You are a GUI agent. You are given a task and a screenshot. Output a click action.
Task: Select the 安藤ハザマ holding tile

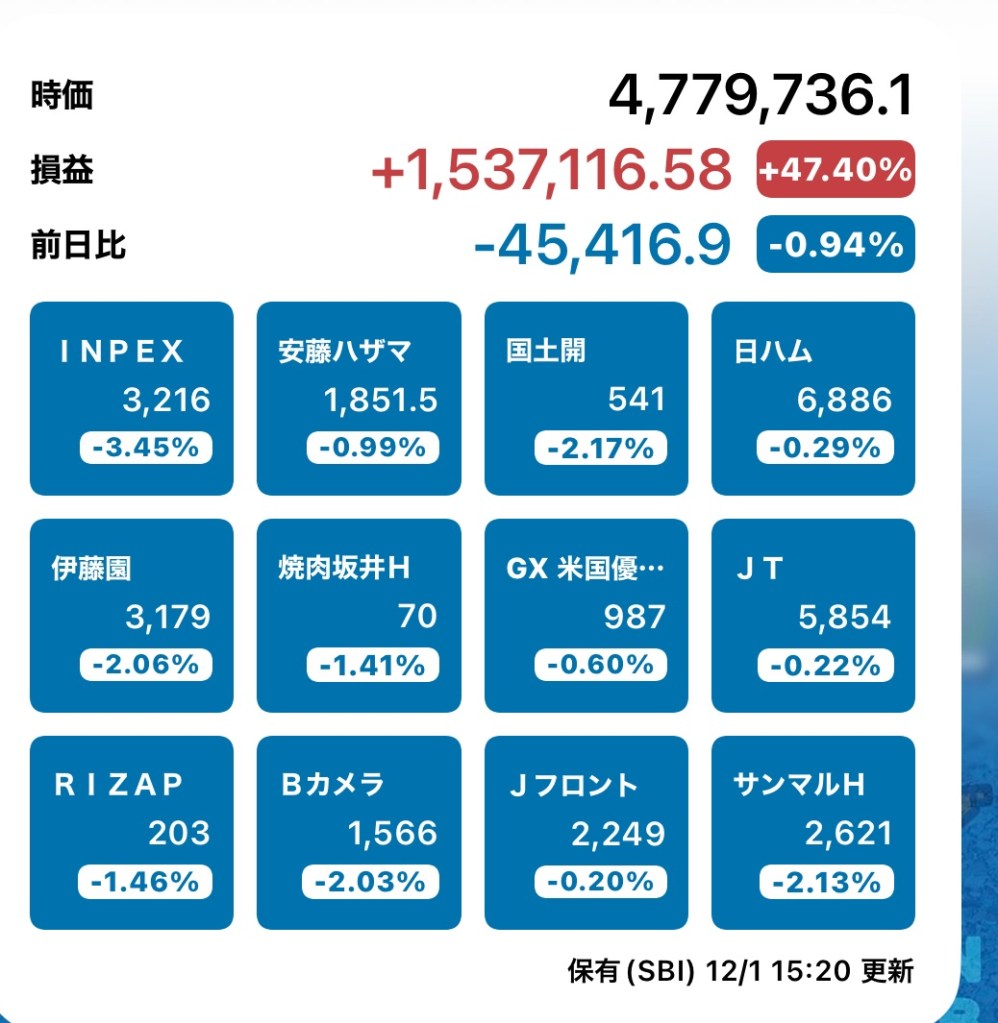pos(359,399)
